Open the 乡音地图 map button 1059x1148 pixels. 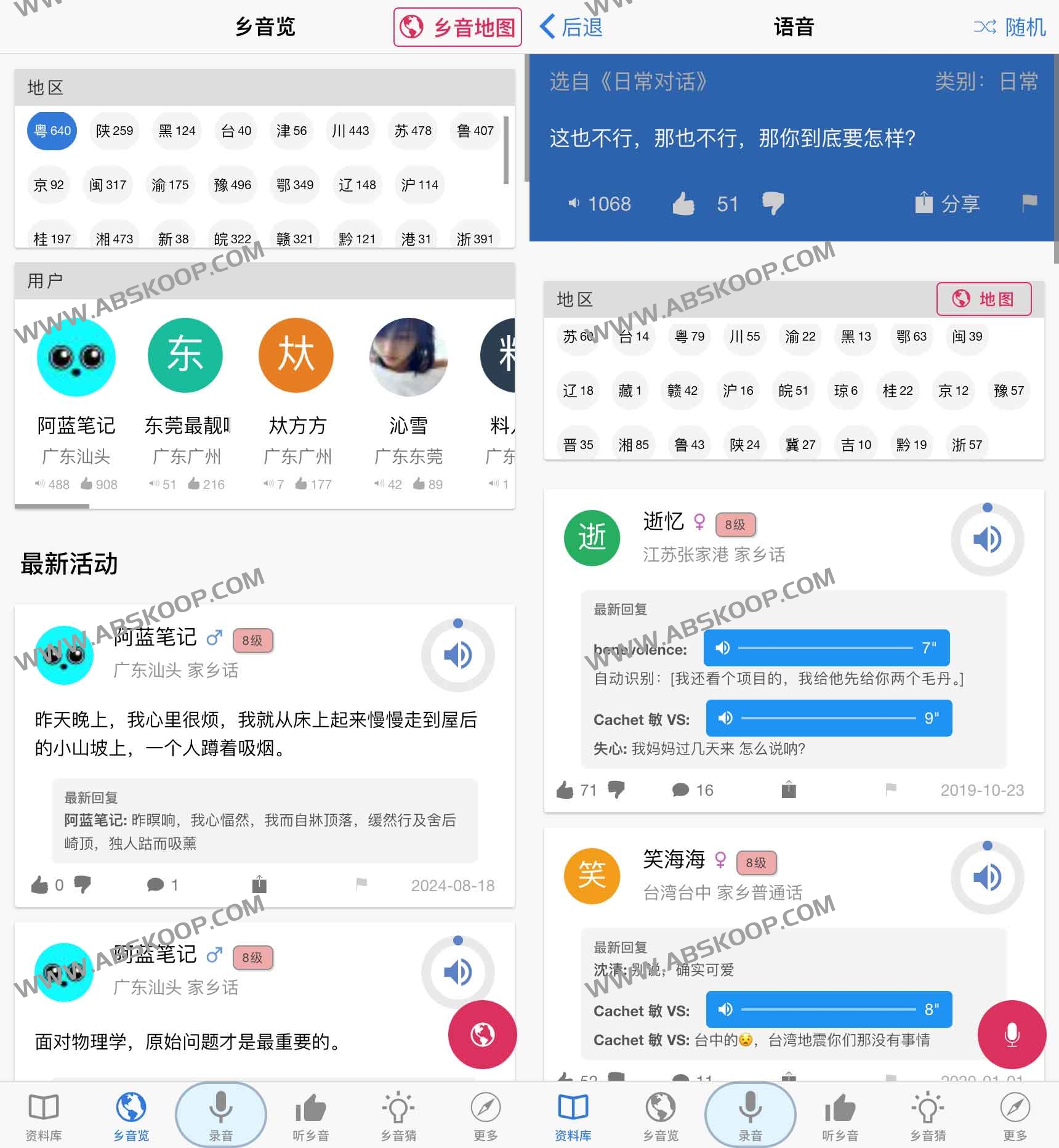[457, 27]
